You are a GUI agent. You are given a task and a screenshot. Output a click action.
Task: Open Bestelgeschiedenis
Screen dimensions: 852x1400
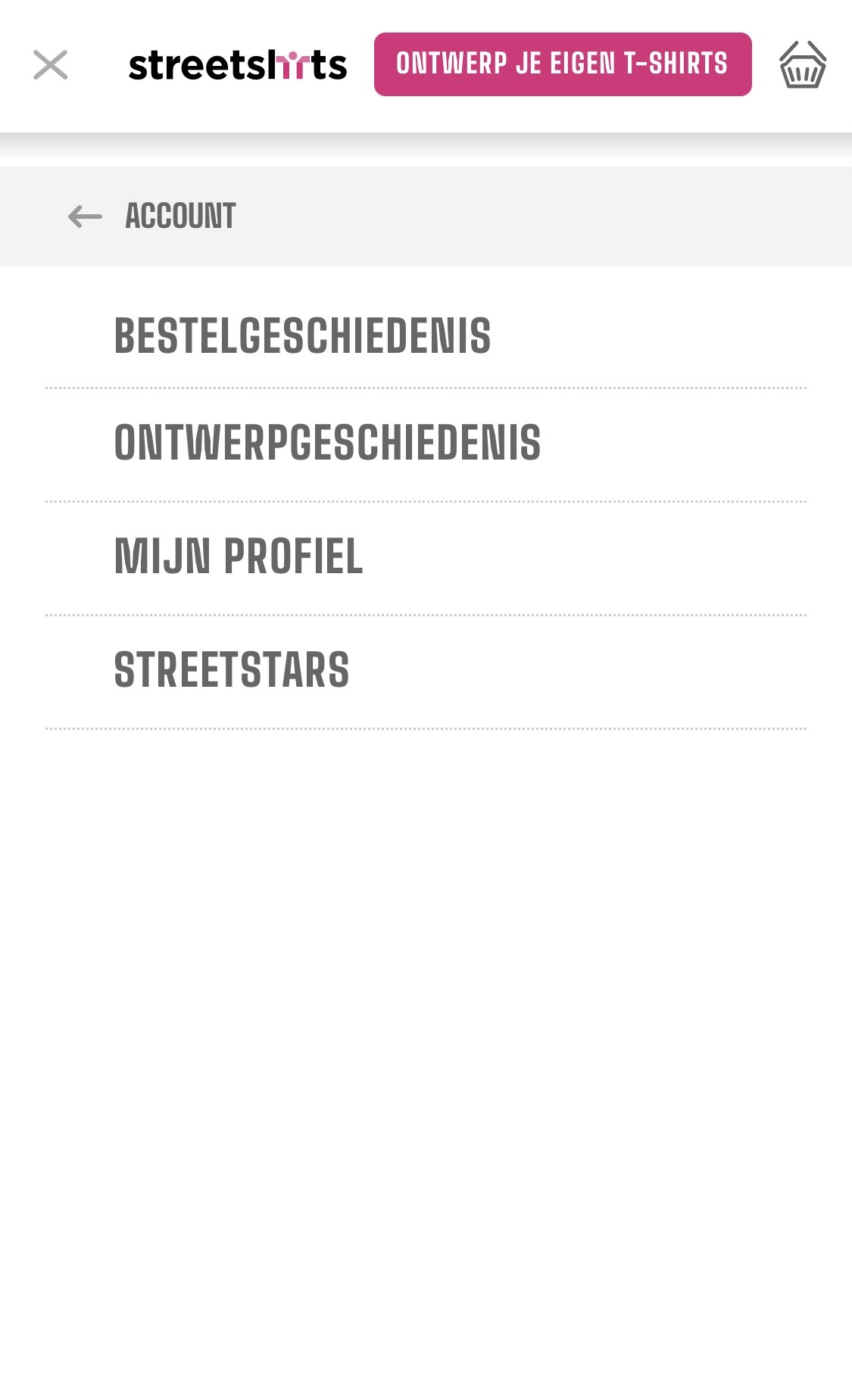[x=302, y=335]
